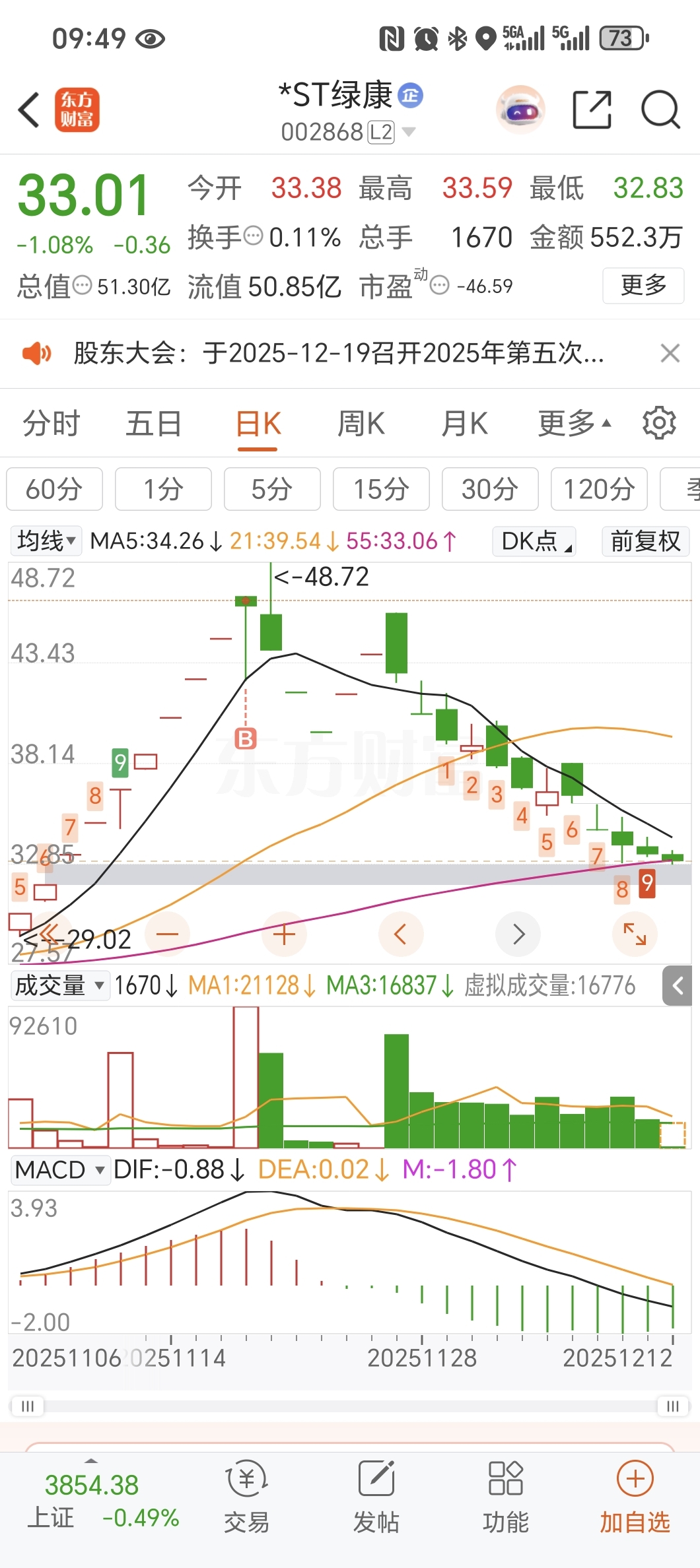The image size is (700, 1568).
Task: Select the 60分 interval chip
Action: tap(54, 489)
